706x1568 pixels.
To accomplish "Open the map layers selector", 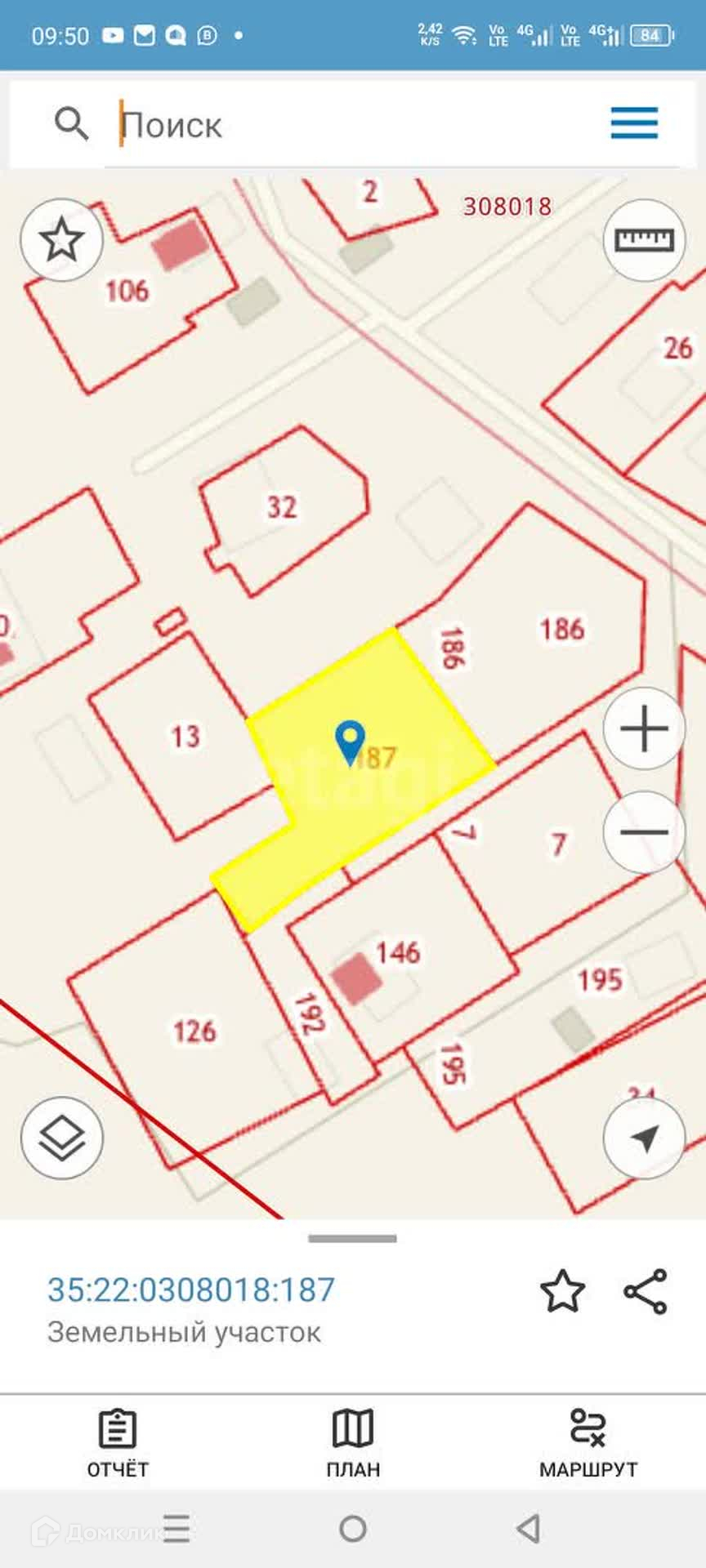I will 62,1138.
